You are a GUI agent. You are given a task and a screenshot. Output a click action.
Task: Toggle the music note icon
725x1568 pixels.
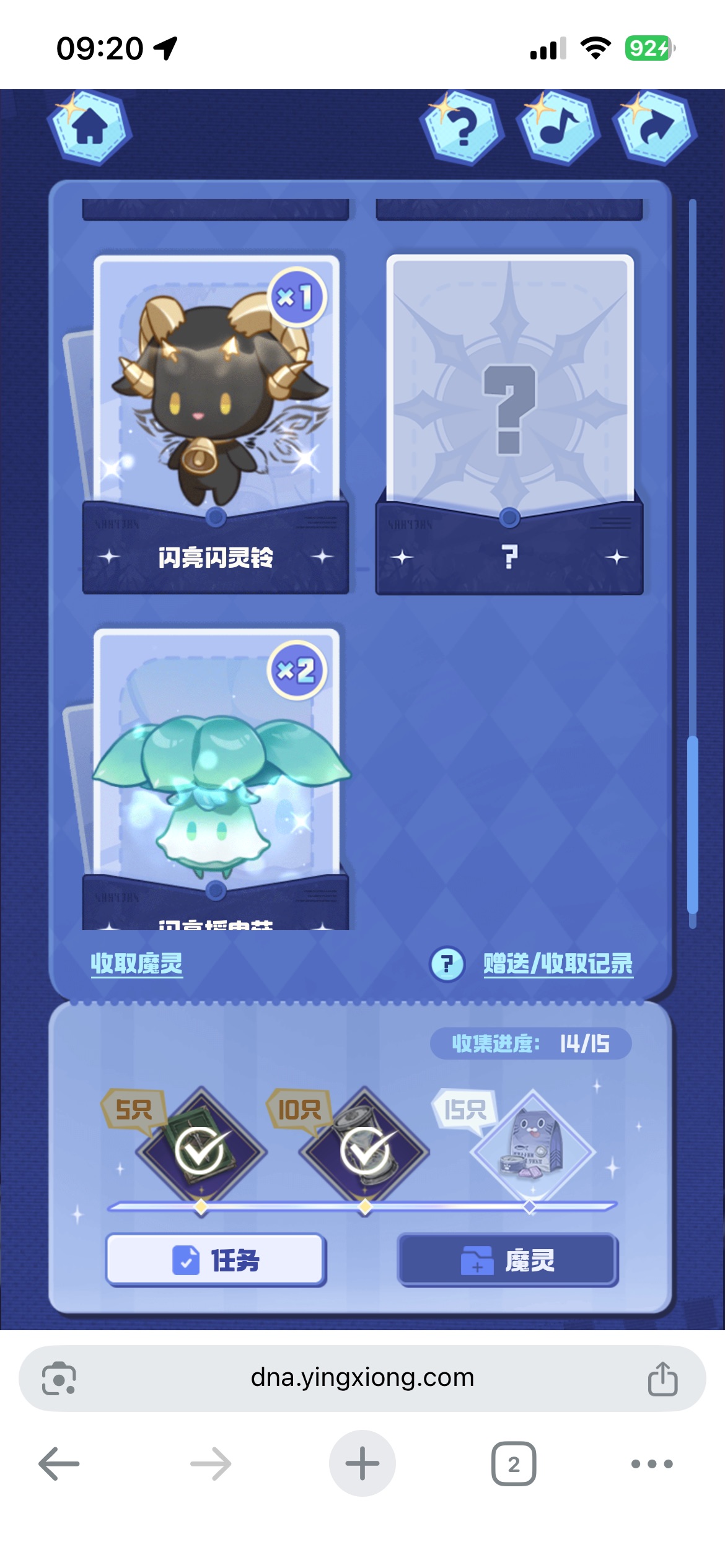tap(559, 128)
